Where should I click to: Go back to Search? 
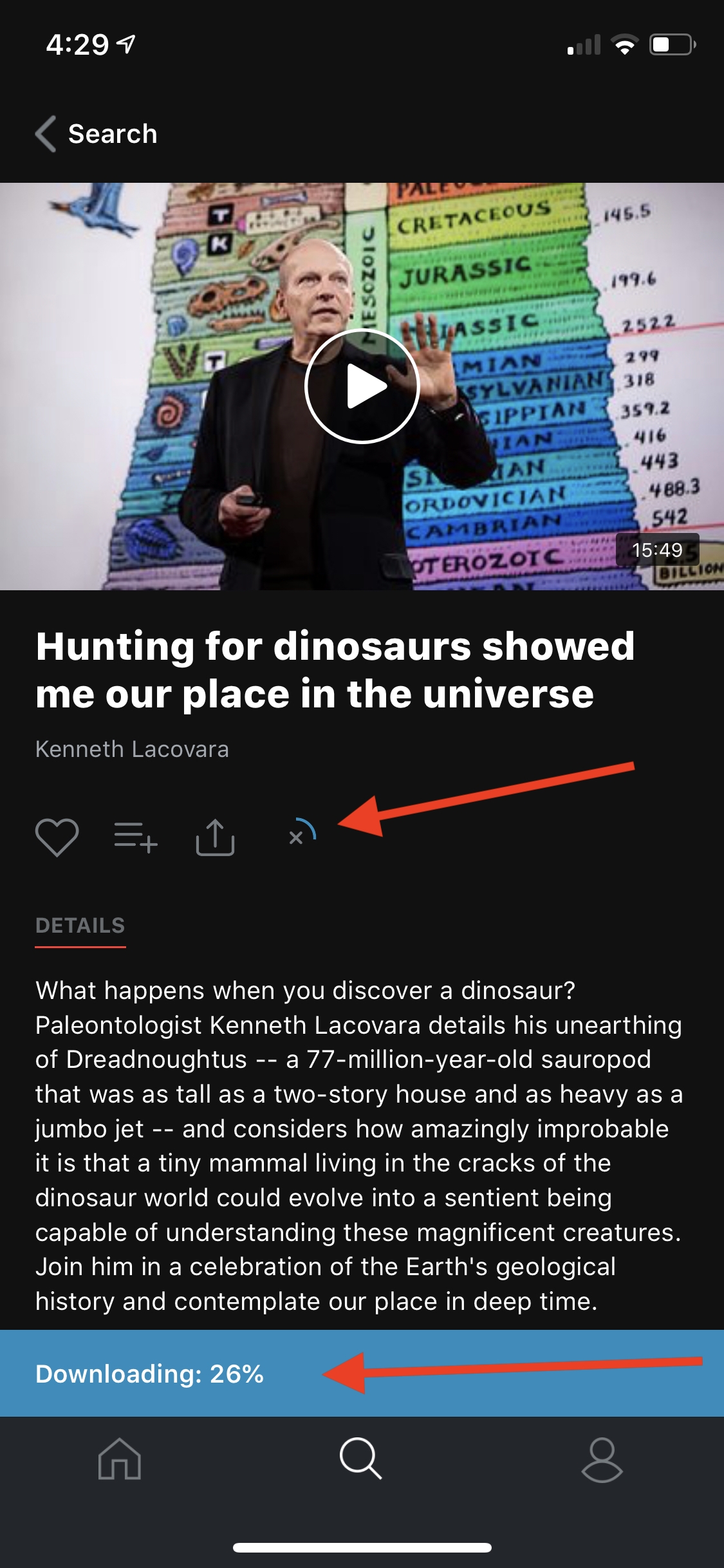click(97, 134)
